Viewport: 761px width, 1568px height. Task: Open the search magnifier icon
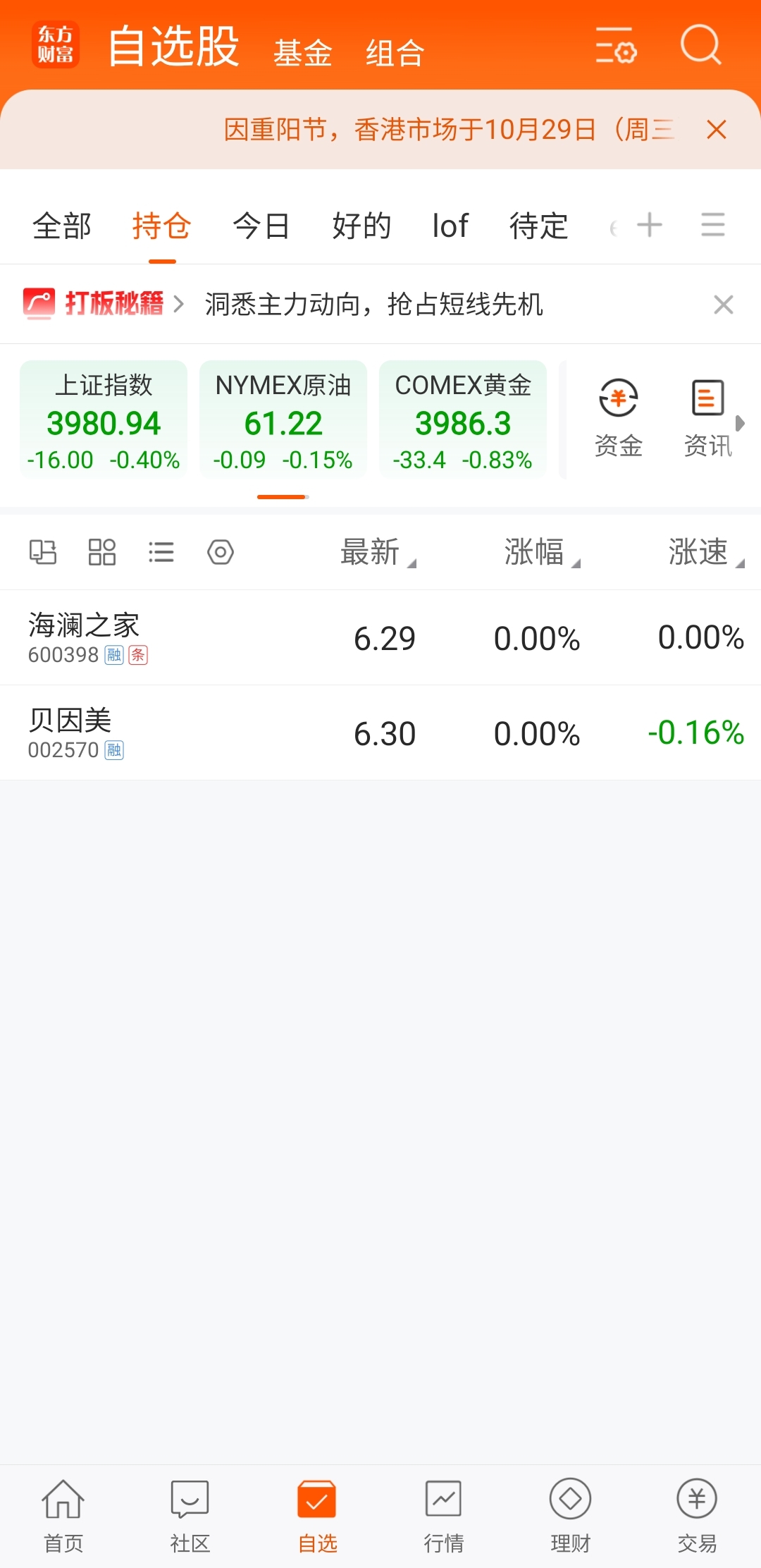coord(700,46)
